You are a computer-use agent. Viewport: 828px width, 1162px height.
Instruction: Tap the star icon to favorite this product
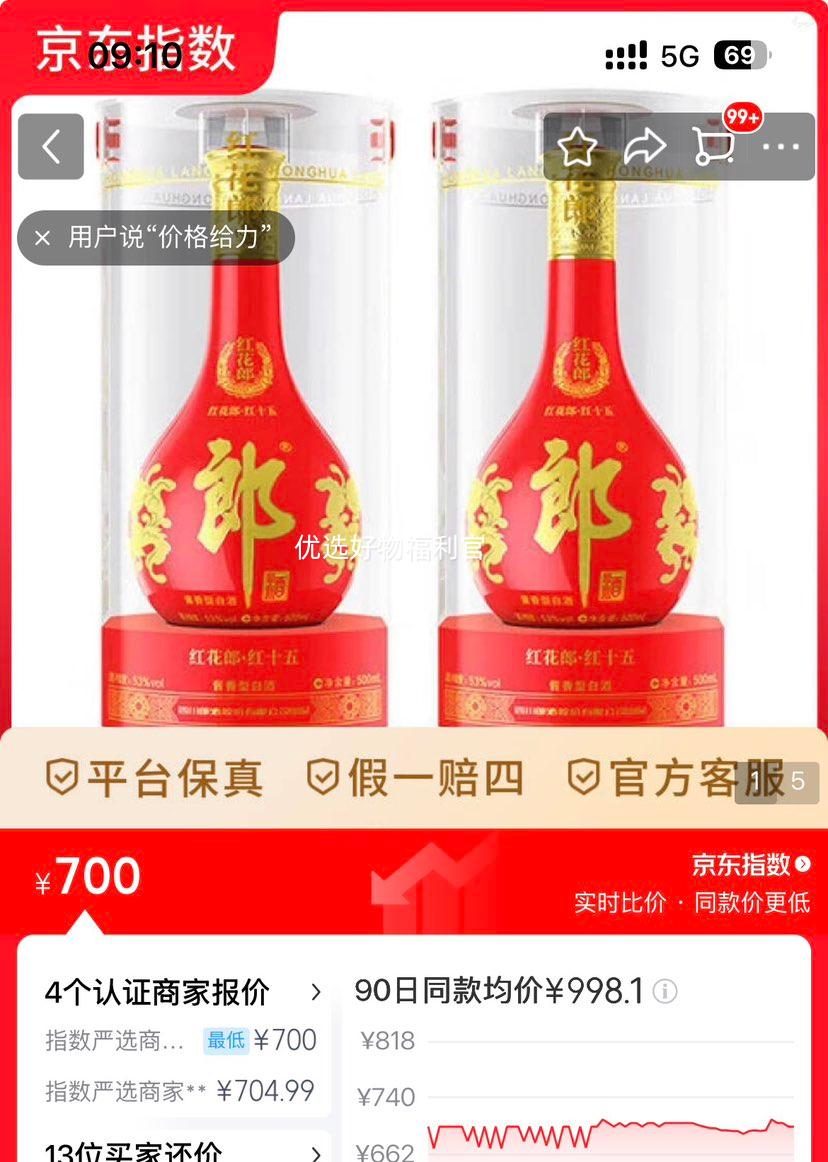(577, 146)
